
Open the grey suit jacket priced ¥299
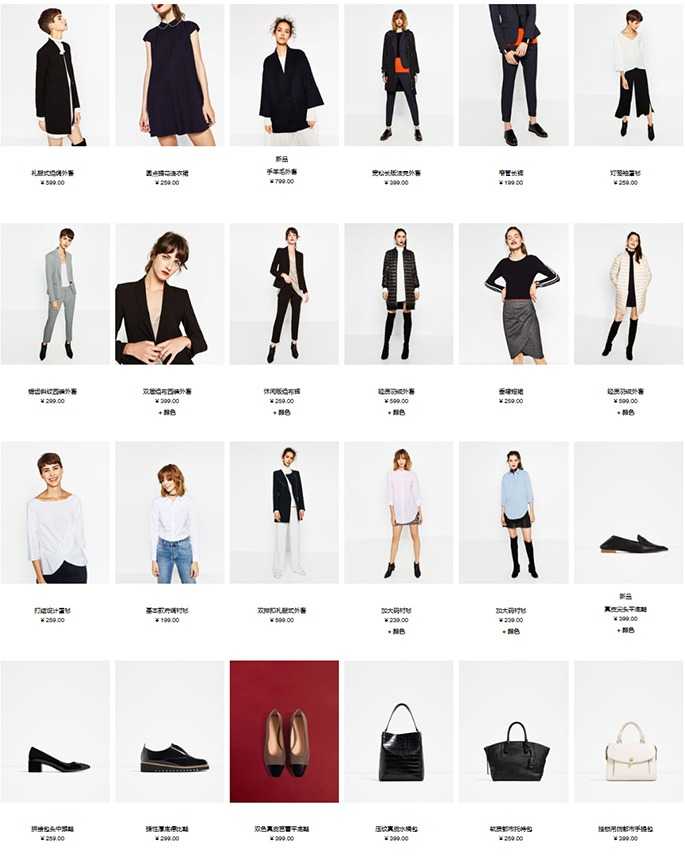click(x=55, y=294)
